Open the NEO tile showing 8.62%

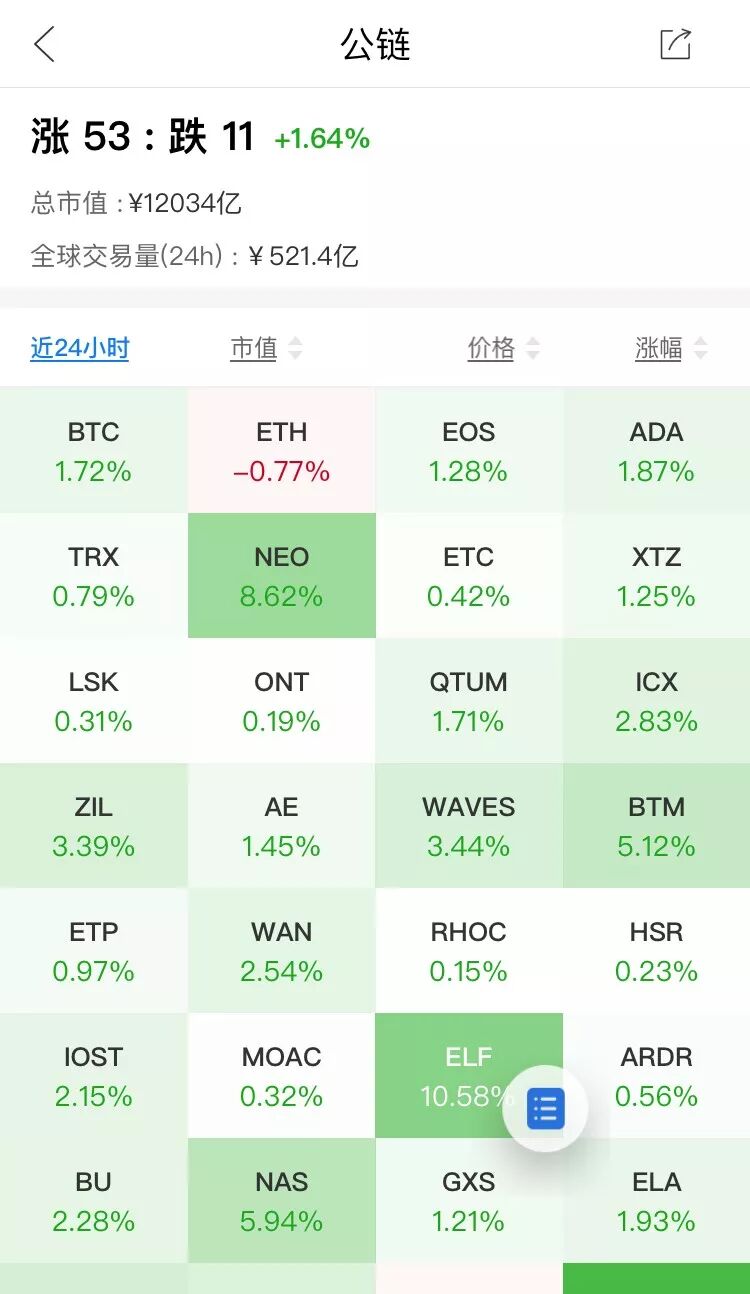pos(281,576)
